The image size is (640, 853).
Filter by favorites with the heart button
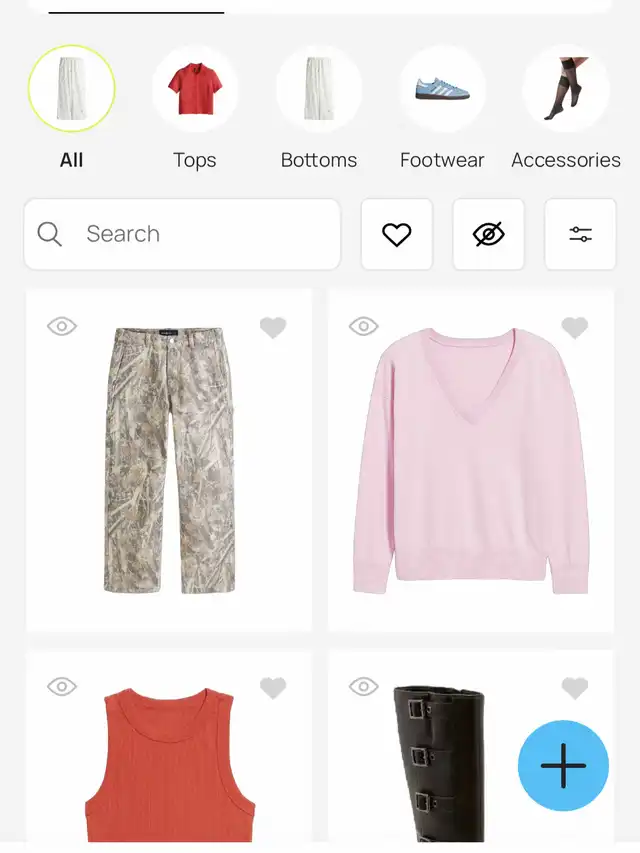click(x=397, y=234)
